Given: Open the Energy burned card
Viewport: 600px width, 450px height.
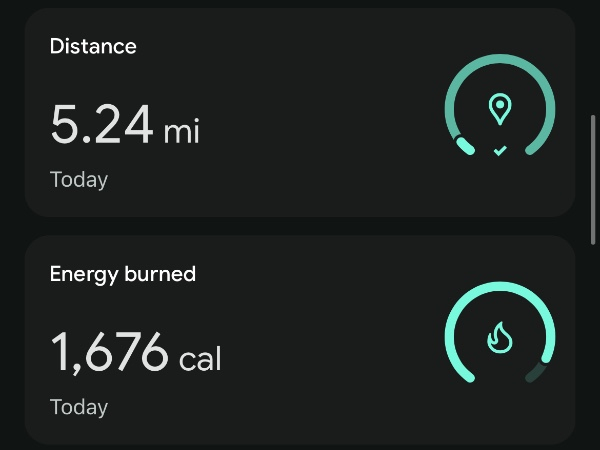Looking at the screenshot, I should [x=300, y=340].
